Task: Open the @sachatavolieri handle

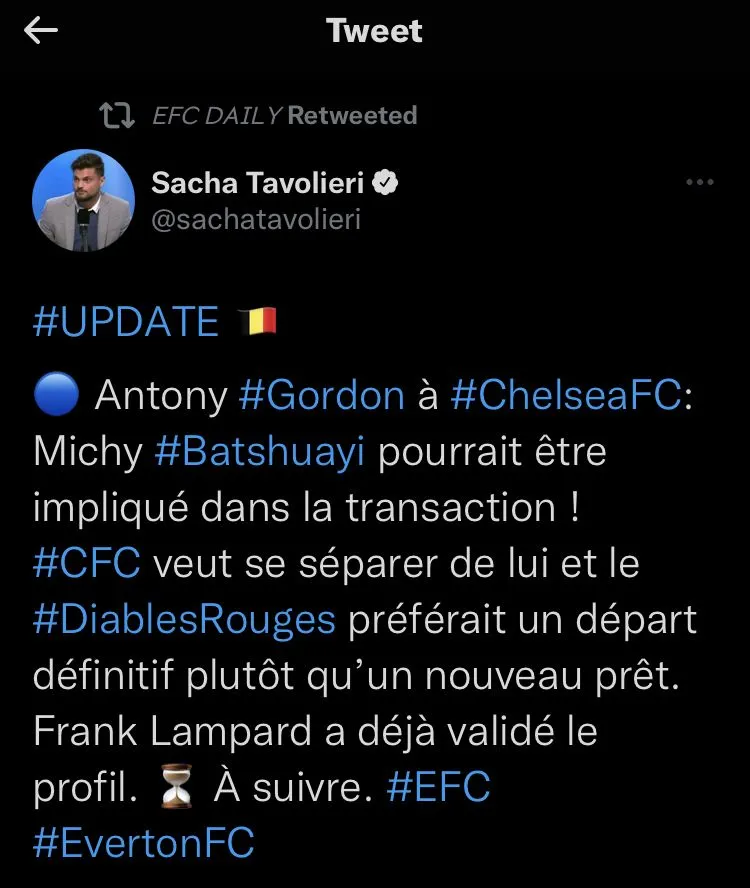Action: [x=255, y=219]
